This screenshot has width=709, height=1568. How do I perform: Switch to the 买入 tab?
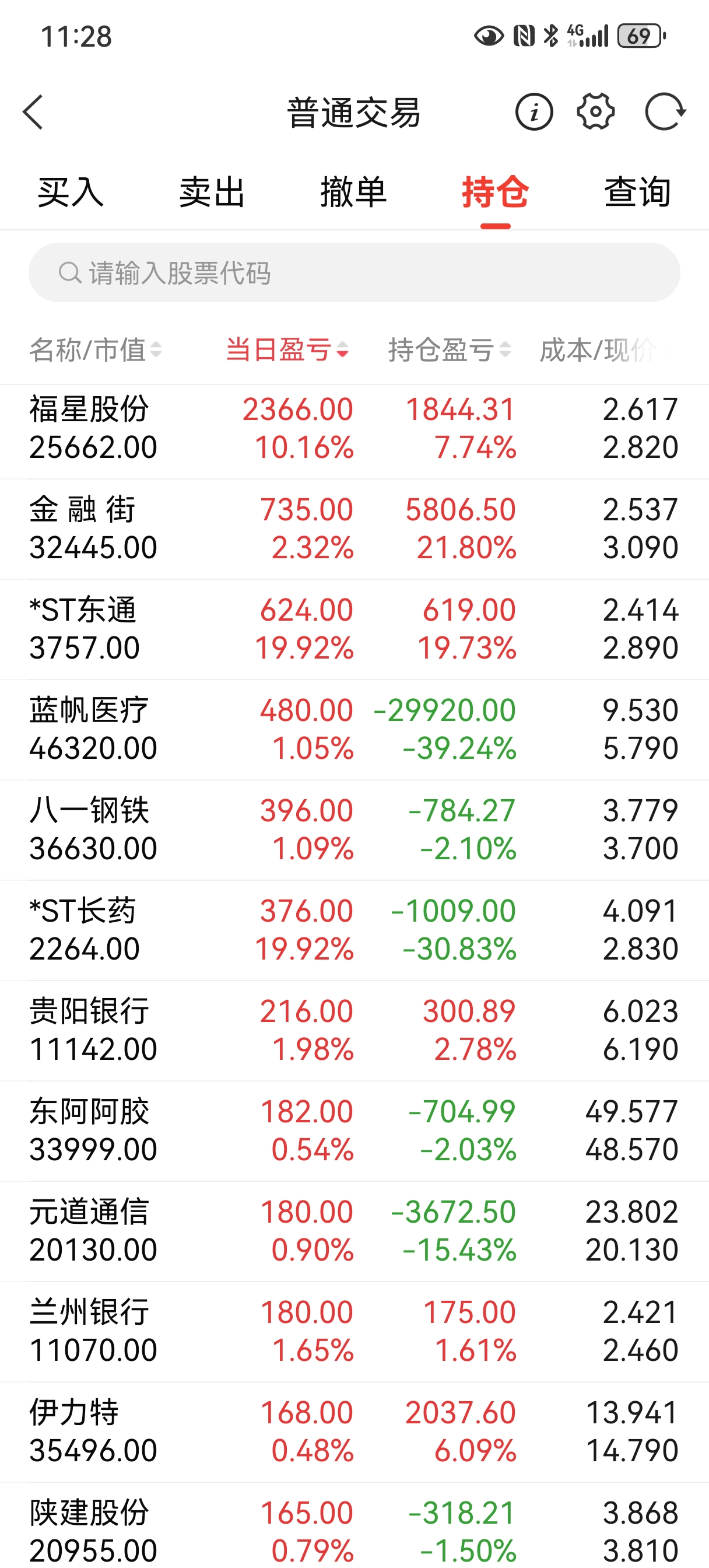pos(71,192)
